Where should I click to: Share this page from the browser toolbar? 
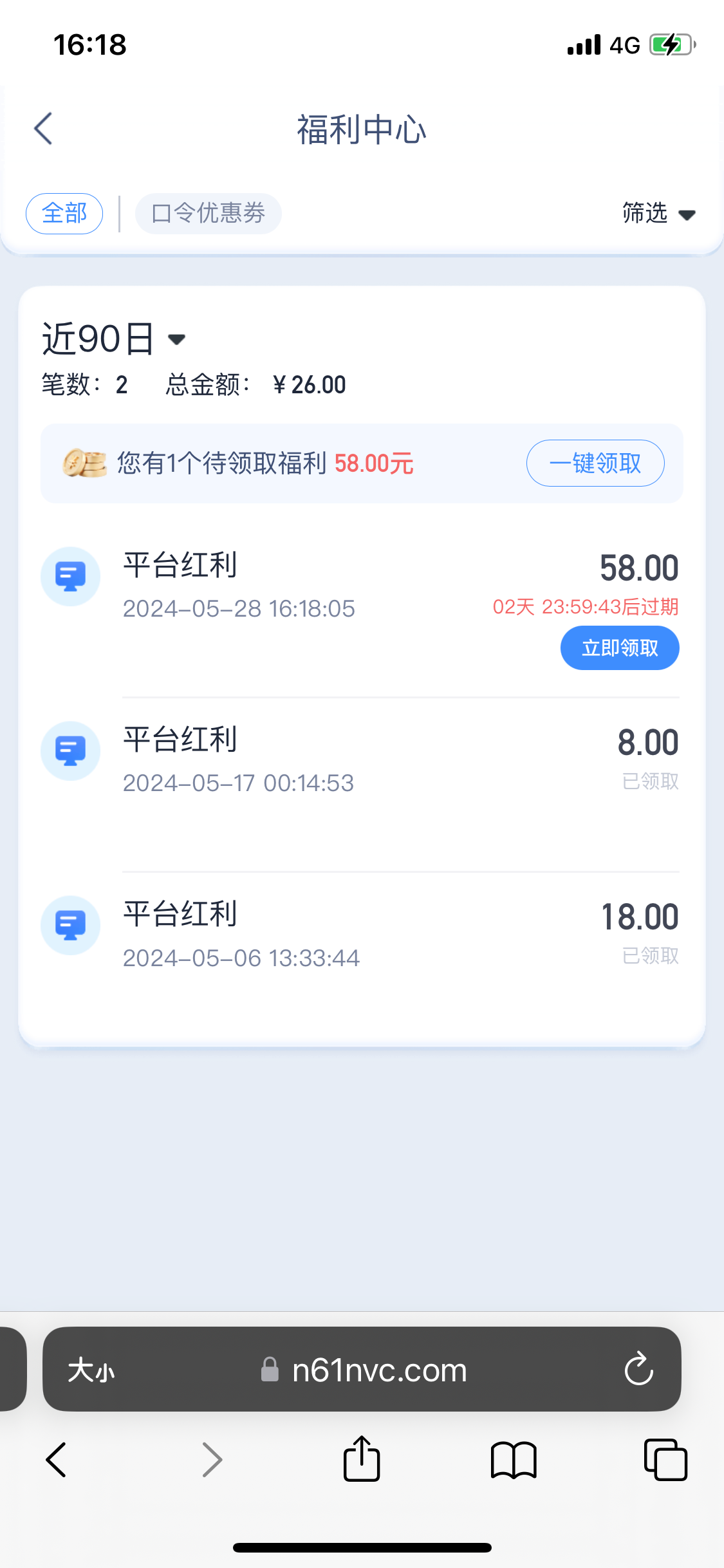point(362,1459)
